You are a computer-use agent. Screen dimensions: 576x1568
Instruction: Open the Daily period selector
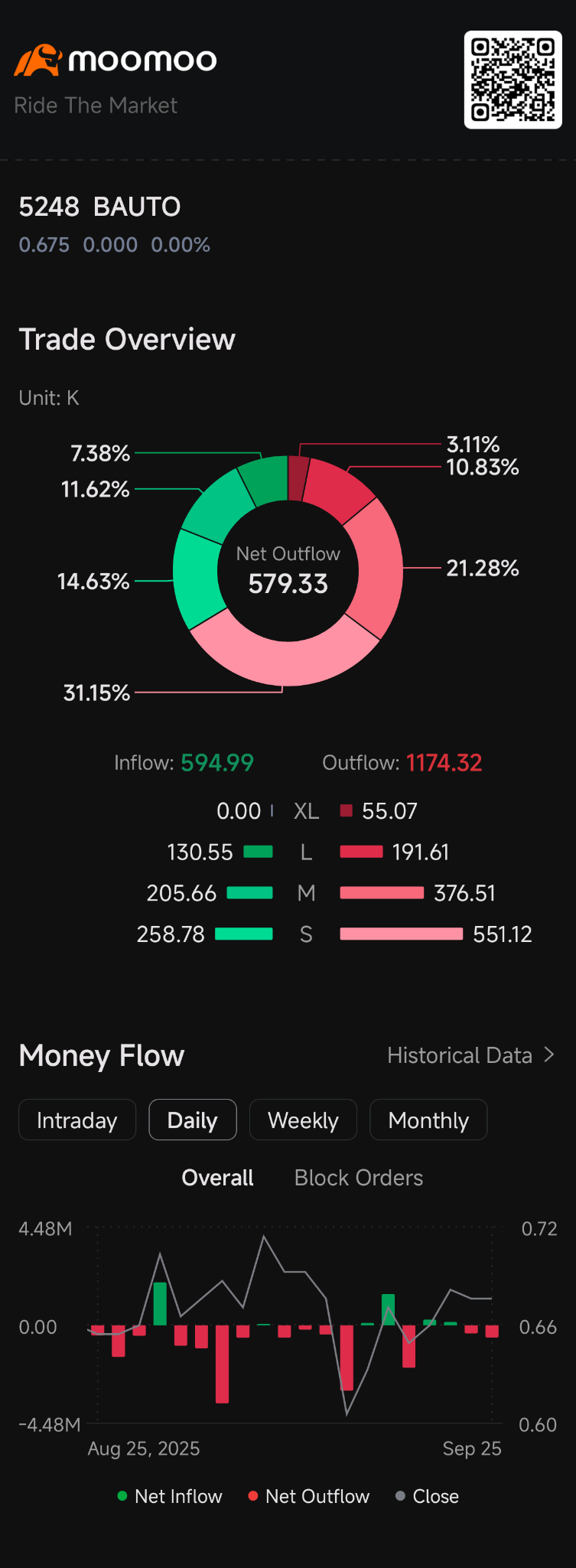click(x=192, y=1120)
